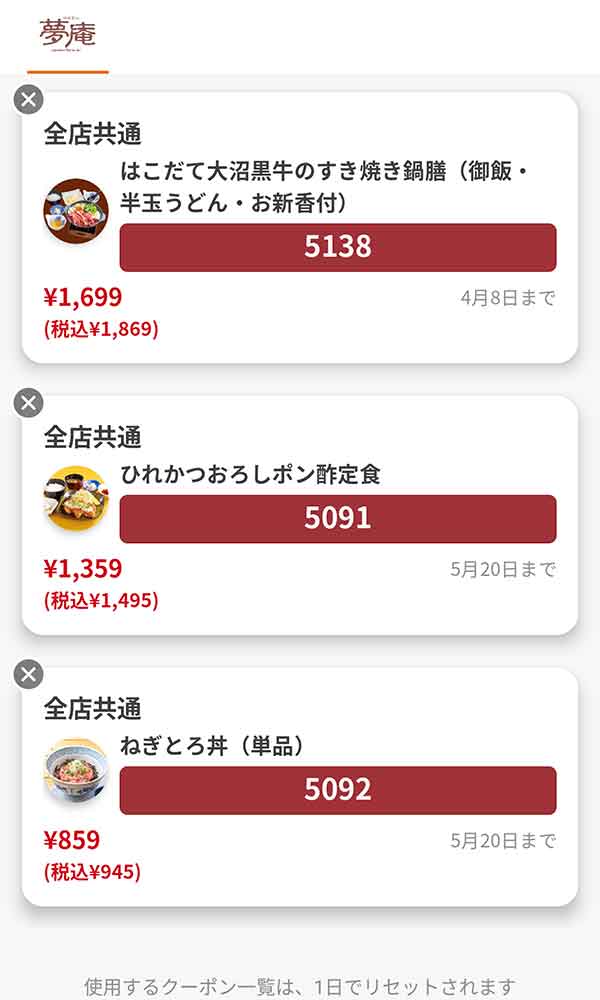The image size is (600, 1000).
Task: Remove the ひれかつおろしポン酢定食 coupon
Action: pyautogui.click(x=29, y=403)
